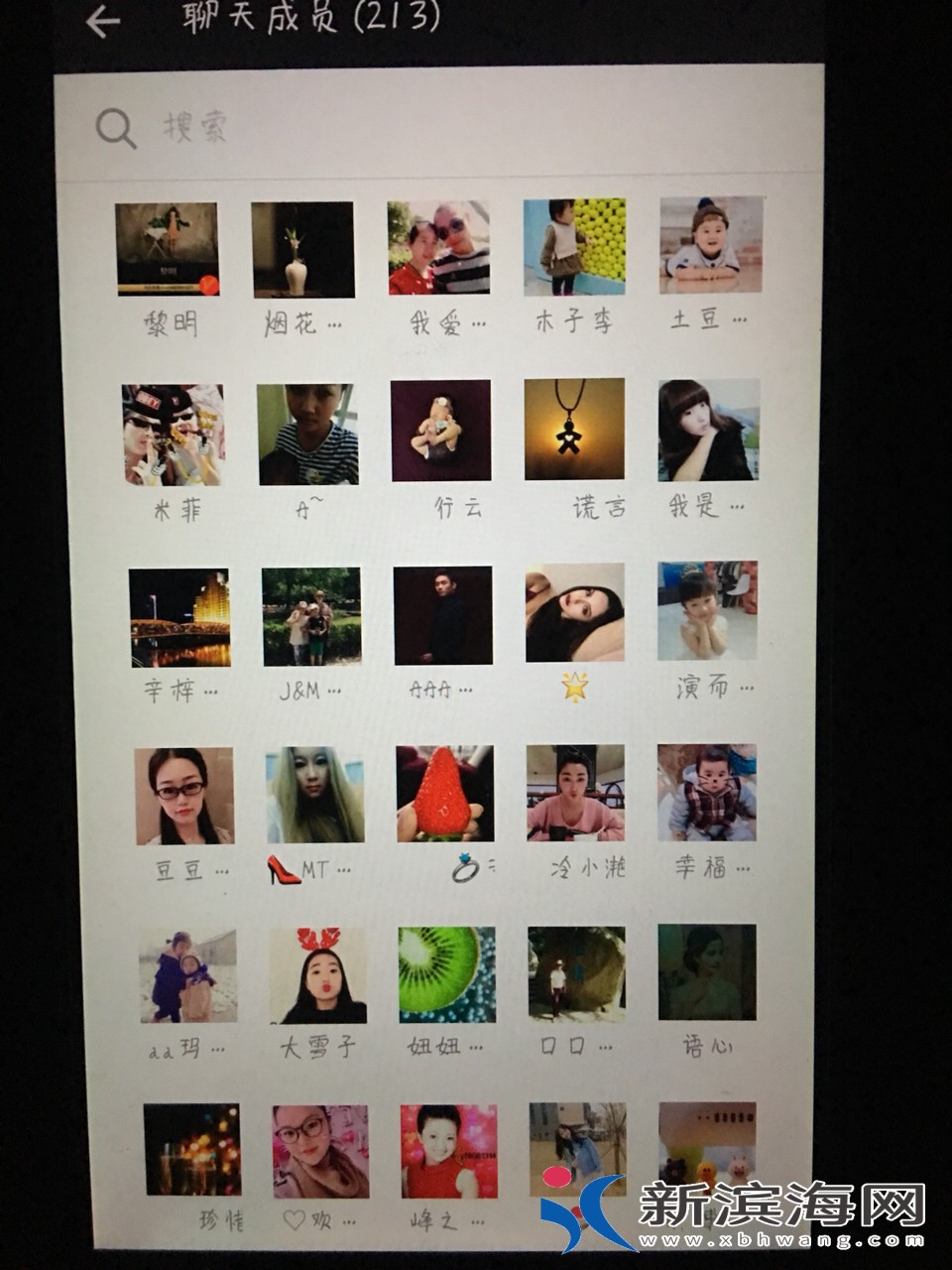
Task: Select member 幸福
Action: (706, 793)
